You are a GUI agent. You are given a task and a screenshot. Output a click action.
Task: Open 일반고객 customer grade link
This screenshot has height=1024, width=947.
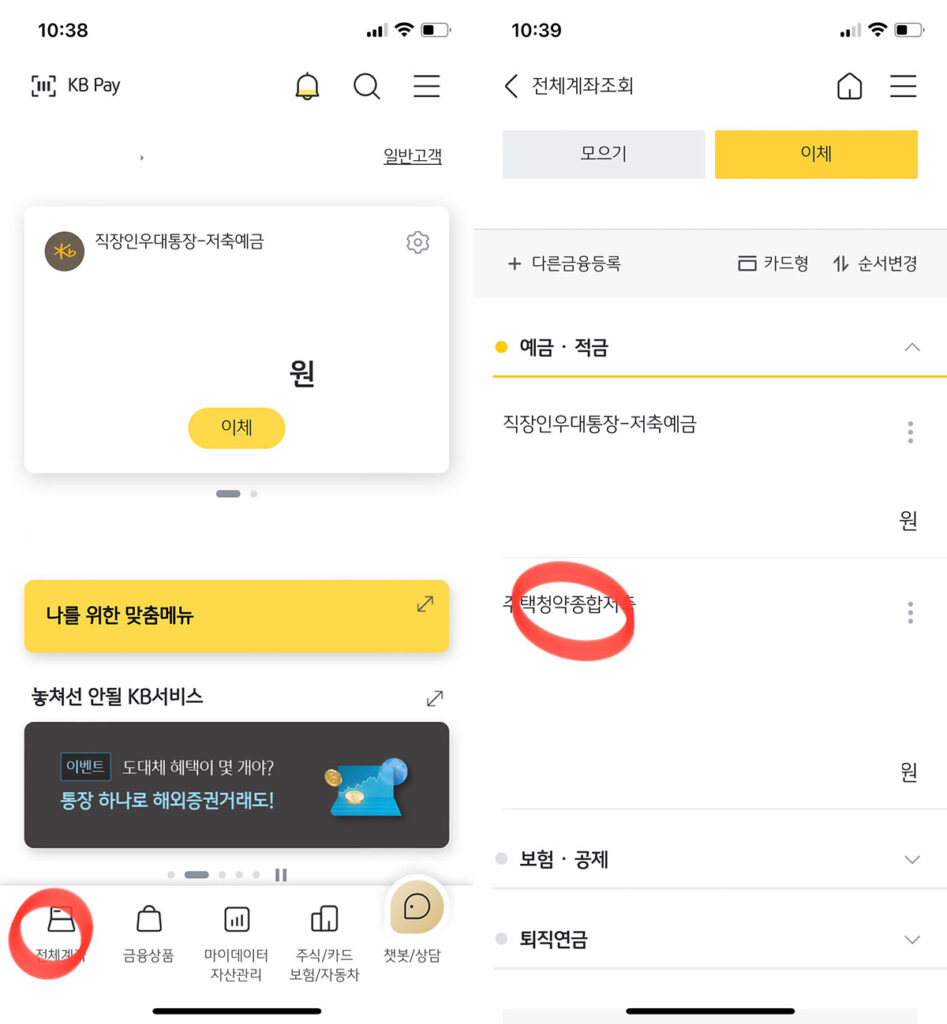(412, 156)
